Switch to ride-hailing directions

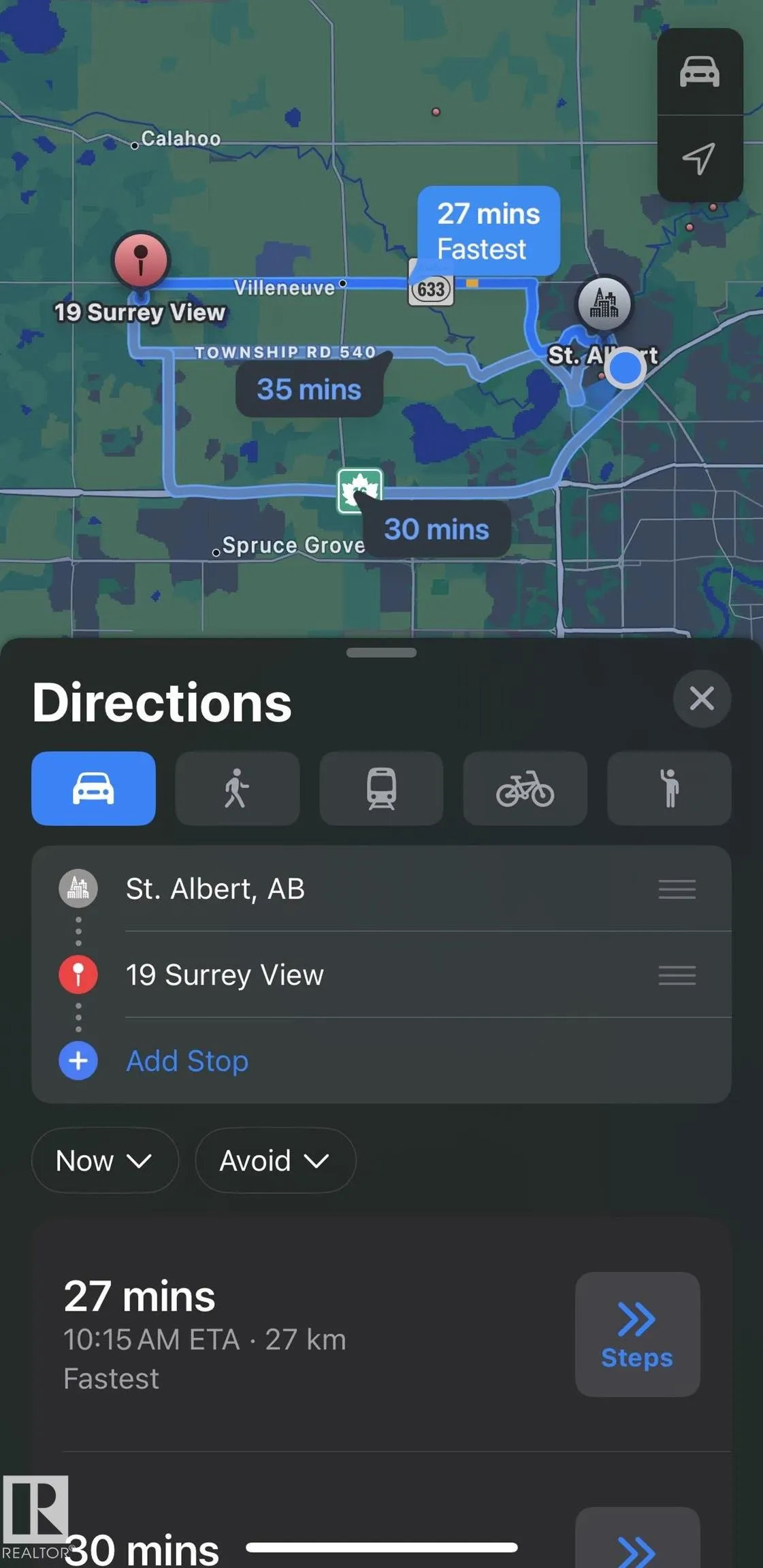click(x=669, y=788)
